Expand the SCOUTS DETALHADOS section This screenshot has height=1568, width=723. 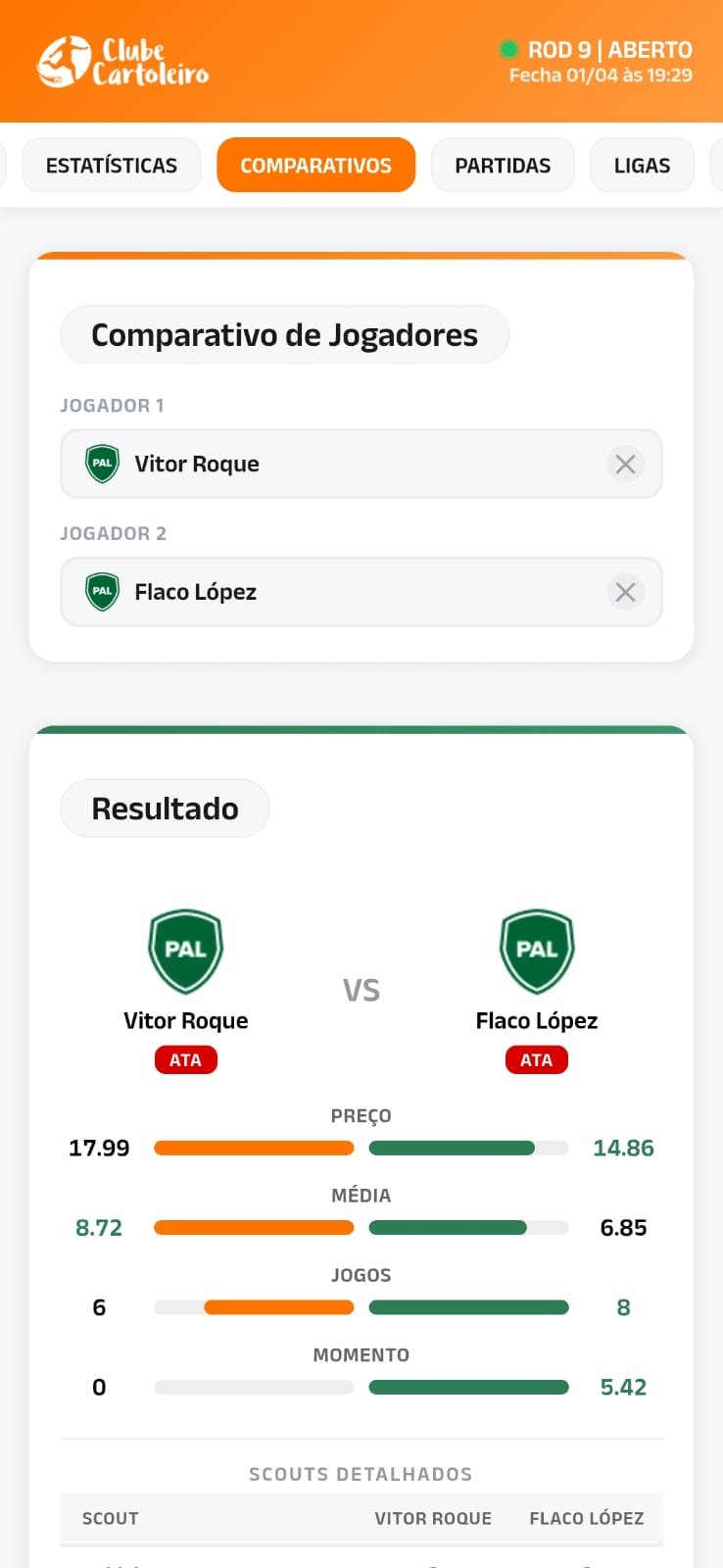click(x=361, y=1473)
